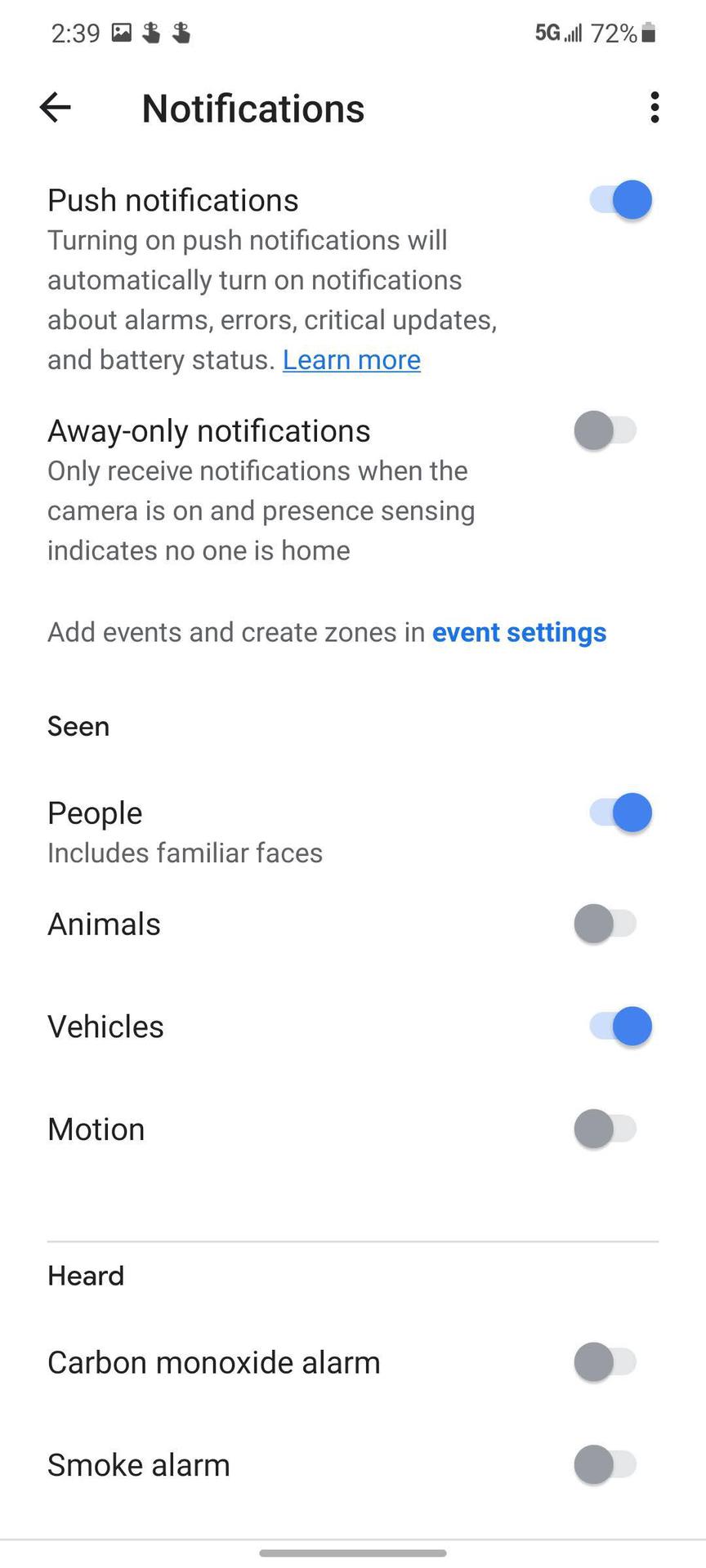The width and height of the screenshot is (706, 1568).
Task: Disable People notifications
Action: point(620,813)
